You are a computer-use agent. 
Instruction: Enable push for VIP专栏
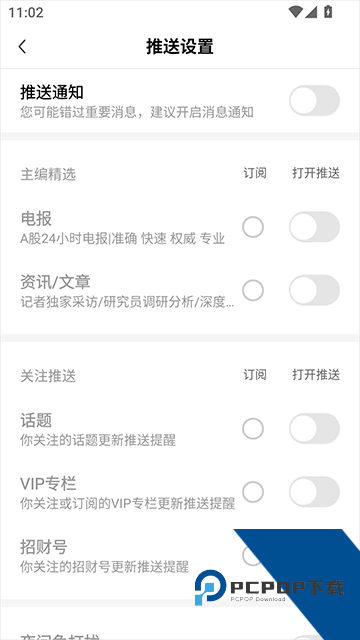tap(314, 492)
